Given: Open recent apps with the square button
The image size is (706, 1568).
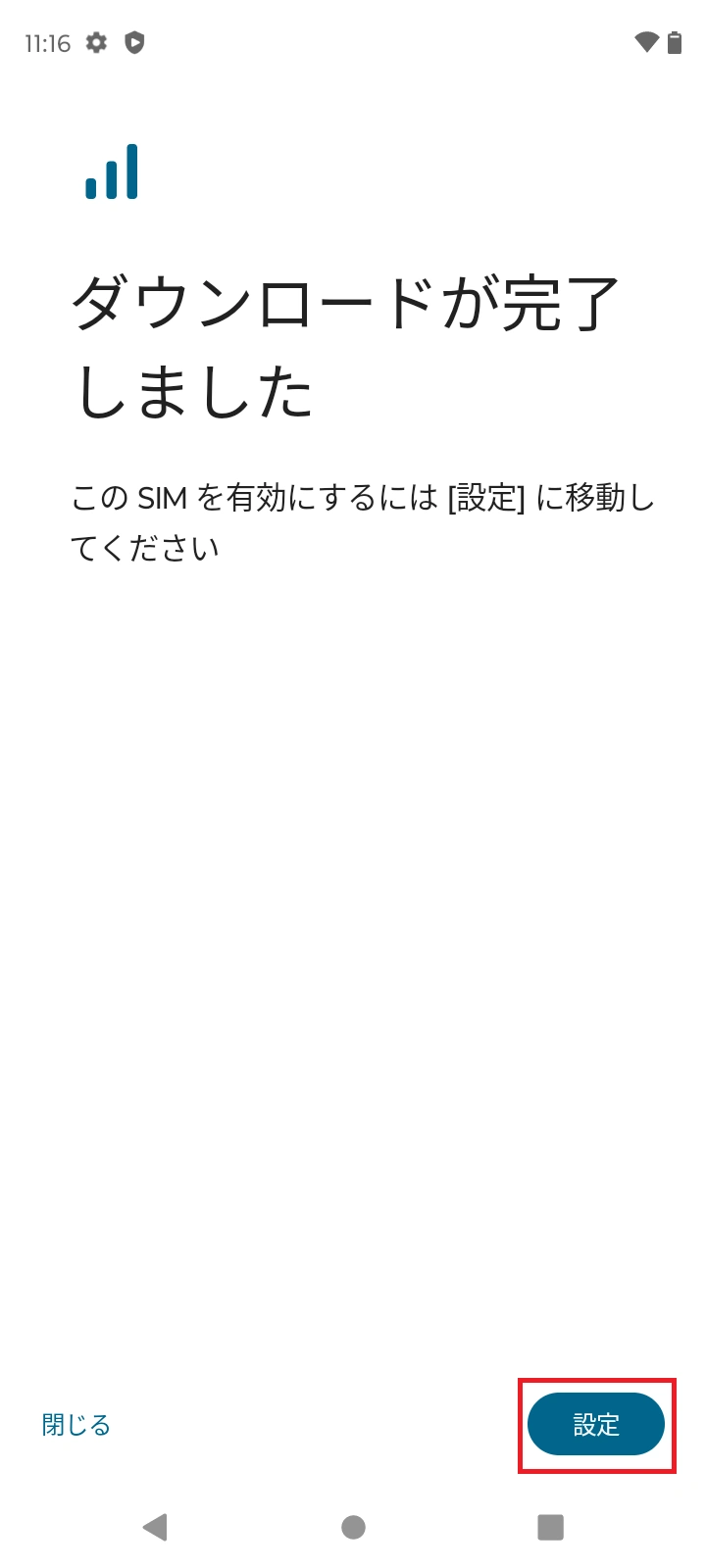Looking at the screenshot, I should click(x=551, y=1527).
